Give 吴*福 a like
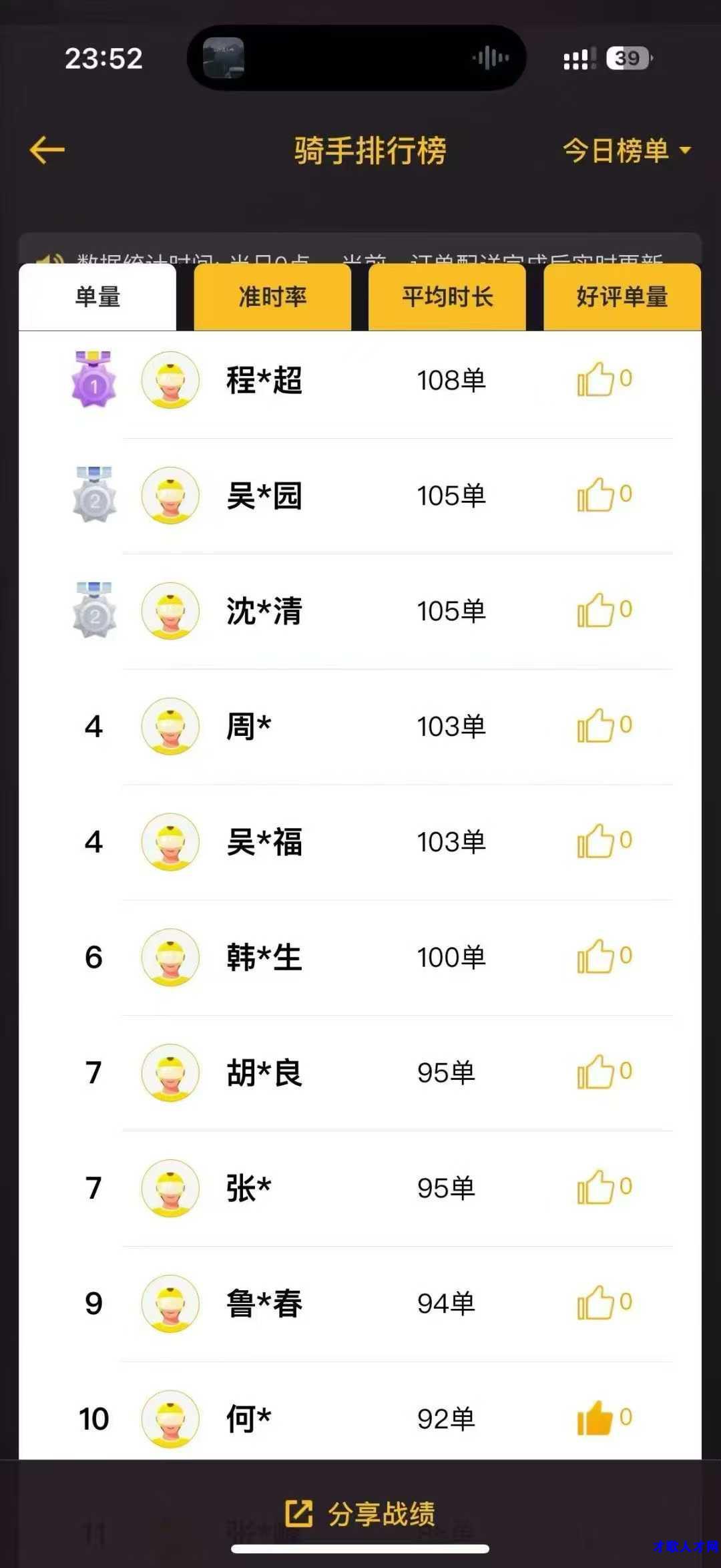721x1568 pixels. pos(595,841)
